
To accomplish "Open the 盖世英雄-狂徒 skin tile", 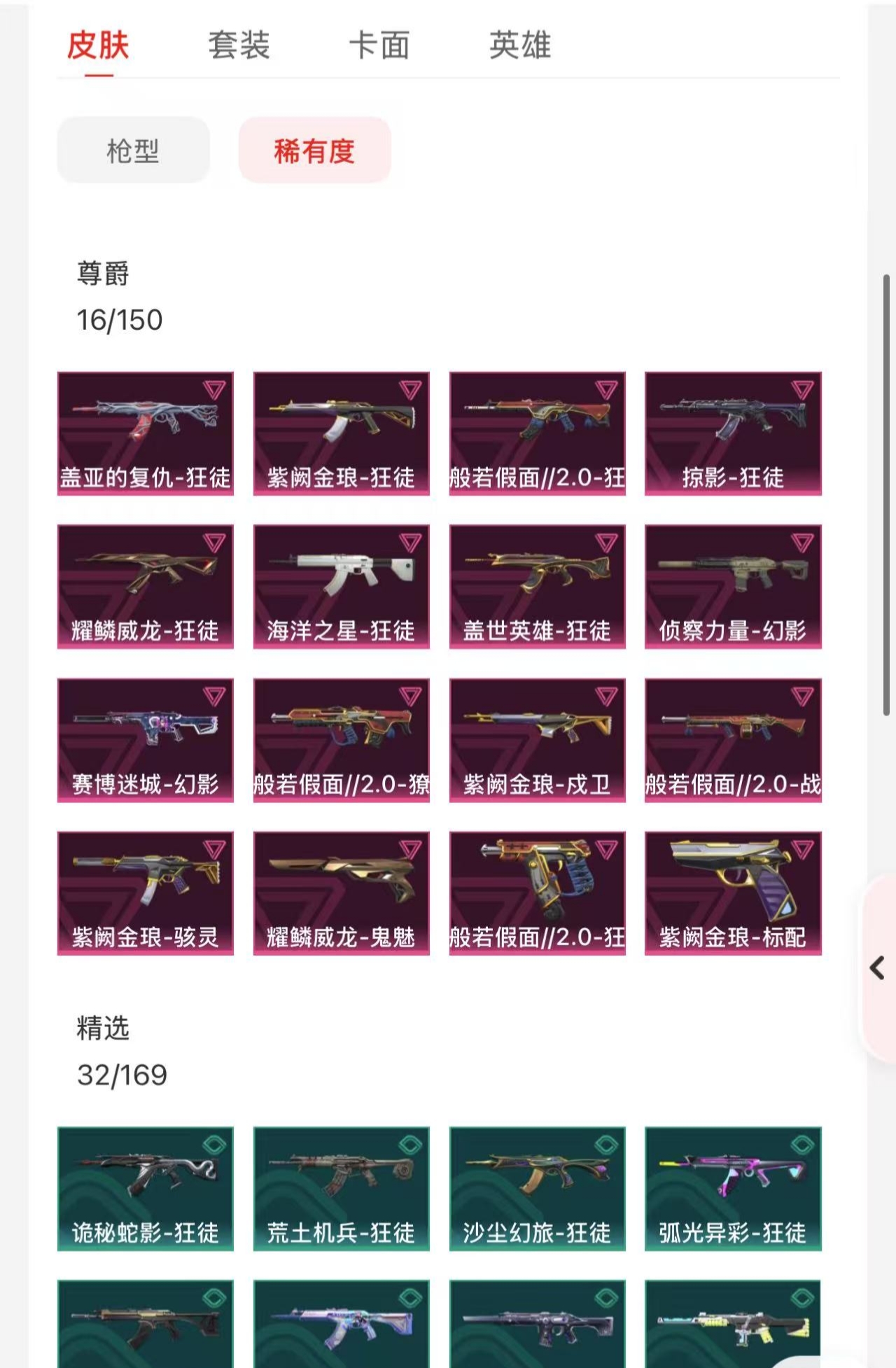I will coord(537,587).
